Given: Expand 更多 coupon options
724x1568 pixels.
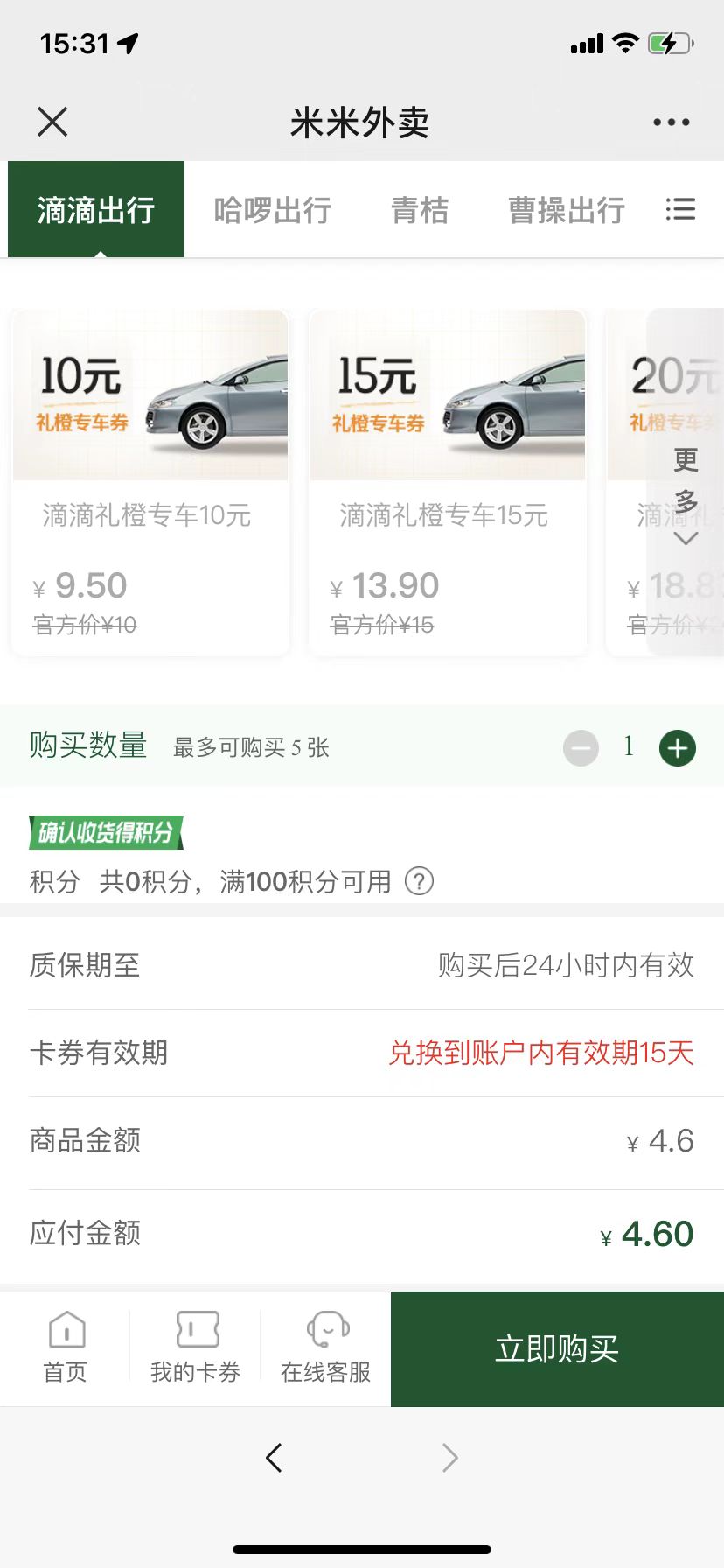Looking at the screenshot, I should click(686, 494).
